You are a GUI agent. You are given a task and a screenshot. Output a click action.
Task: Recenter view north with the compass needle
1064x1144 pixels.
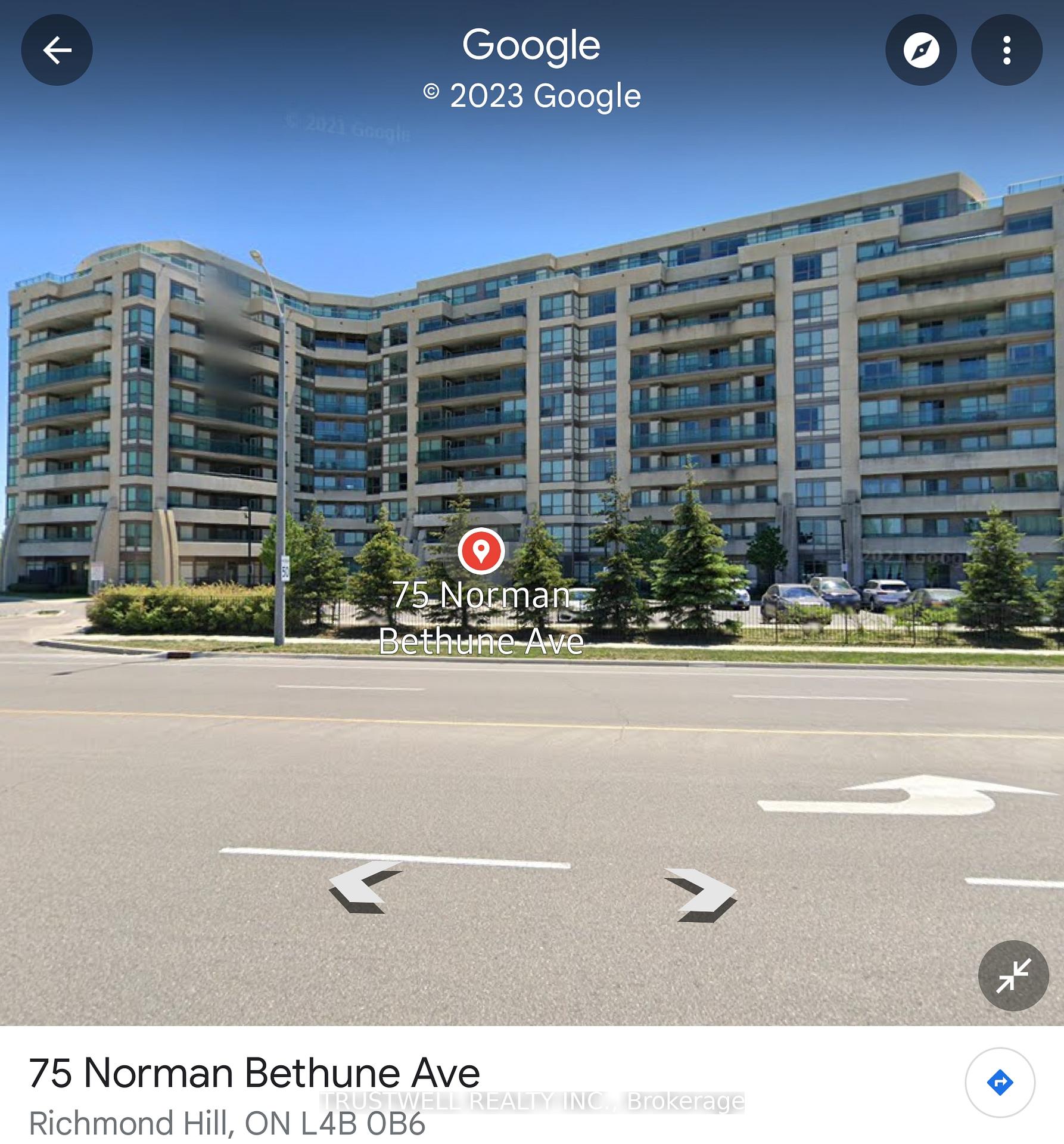point(921,49)
